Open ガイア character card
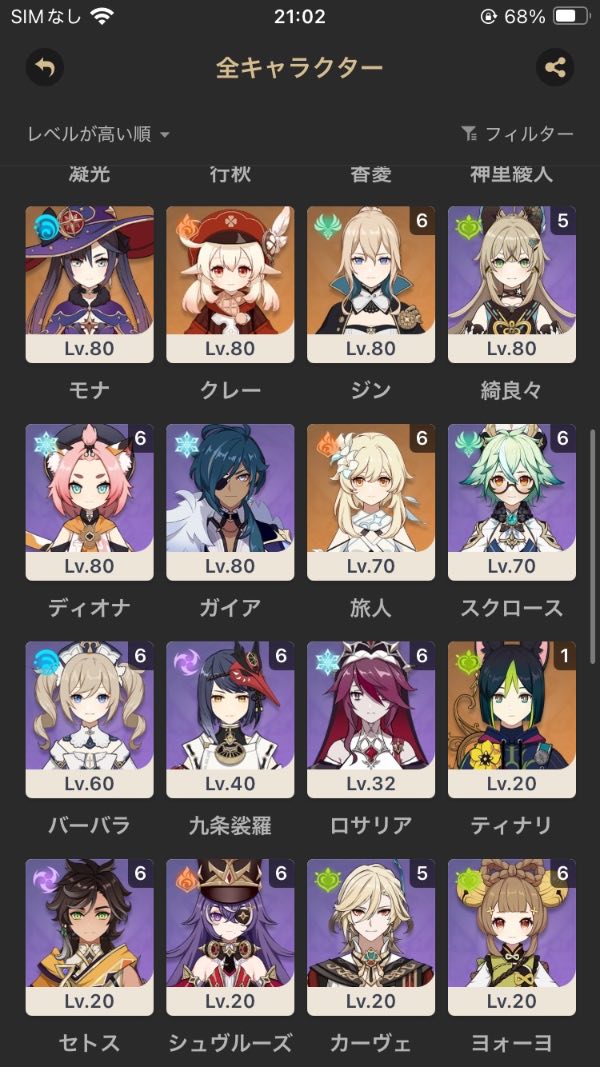The image size is (600, 1067). click(x=230, y=501)
